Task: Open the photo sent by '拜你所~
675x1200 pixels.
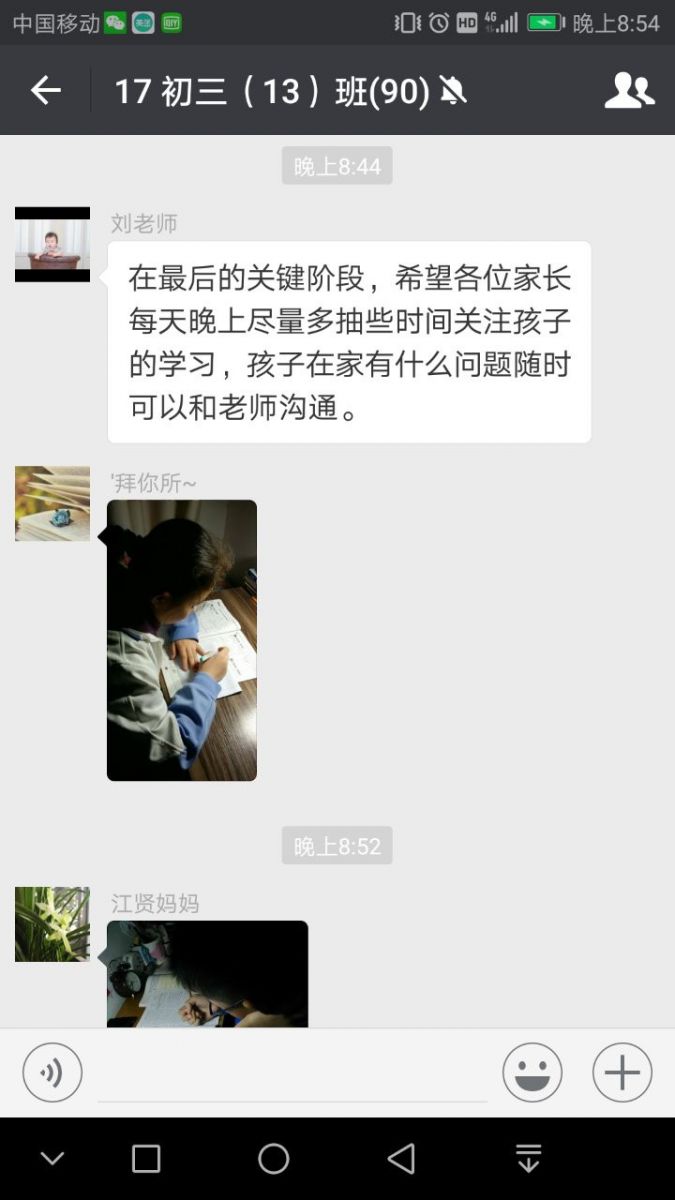Action: pos(182,640)
